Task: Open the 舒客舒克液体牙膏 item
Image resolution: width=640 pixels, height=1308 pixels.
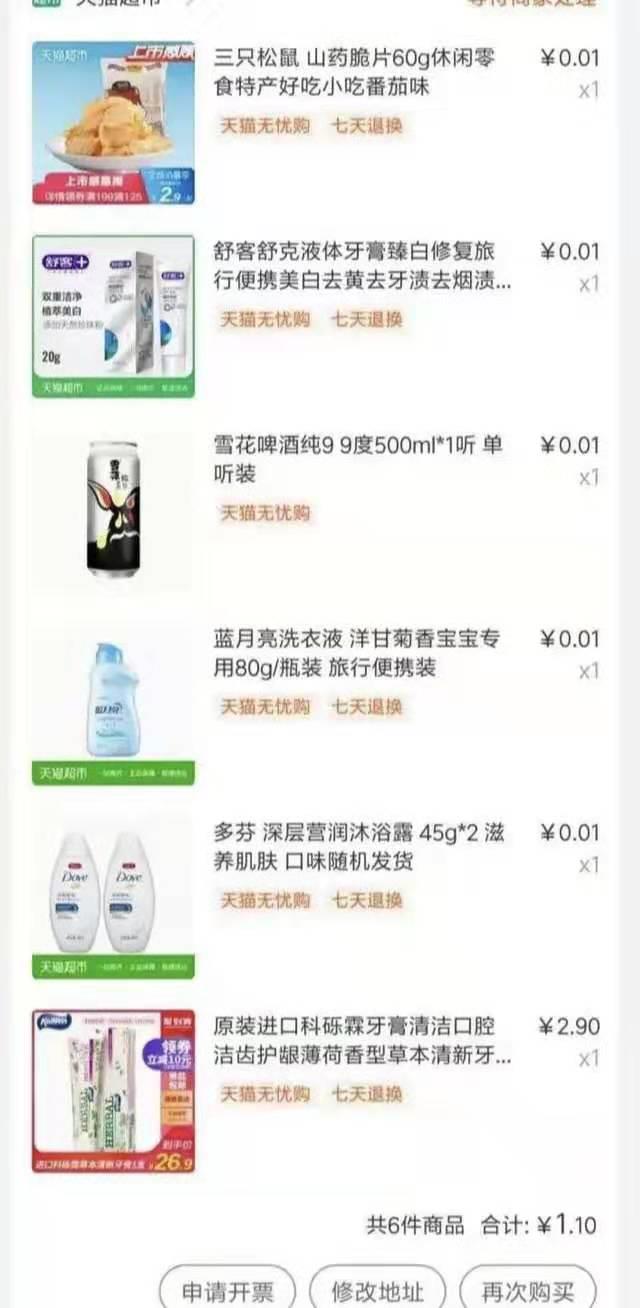Action: coord(362,265)
